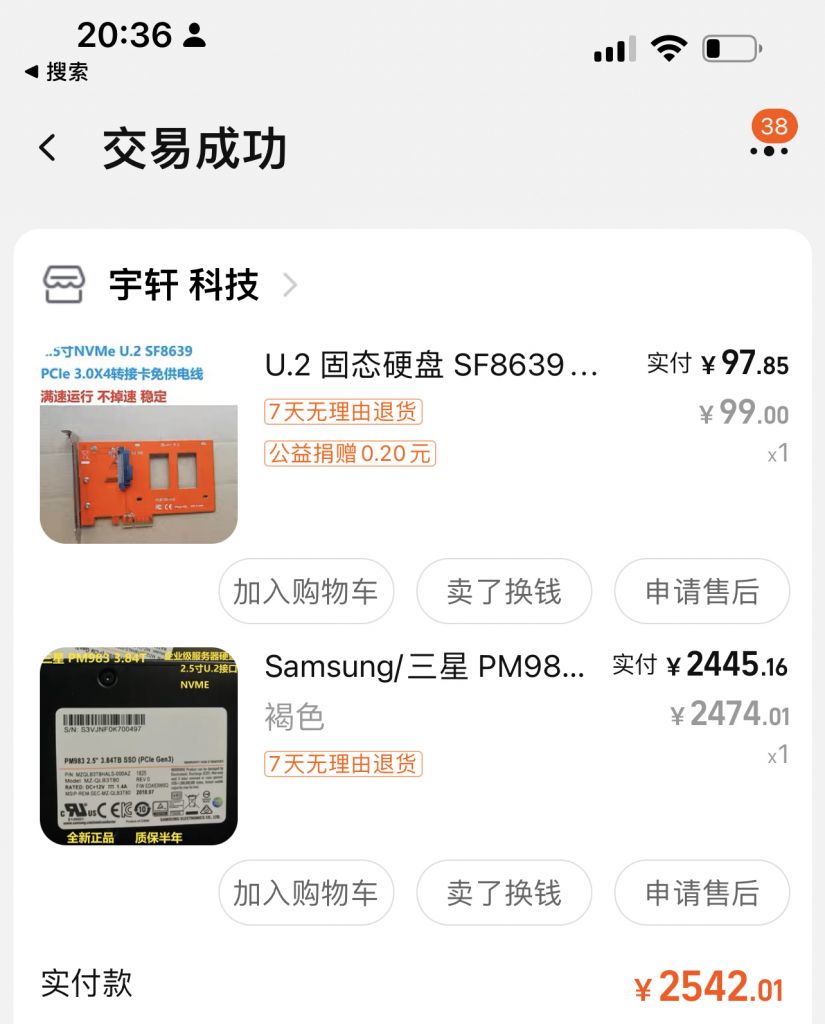The width and height of the screenshot is (825, 1024).
Task: Tap the user profile icon in status bar
Action: pyautogui.click(x=194, y=36)
